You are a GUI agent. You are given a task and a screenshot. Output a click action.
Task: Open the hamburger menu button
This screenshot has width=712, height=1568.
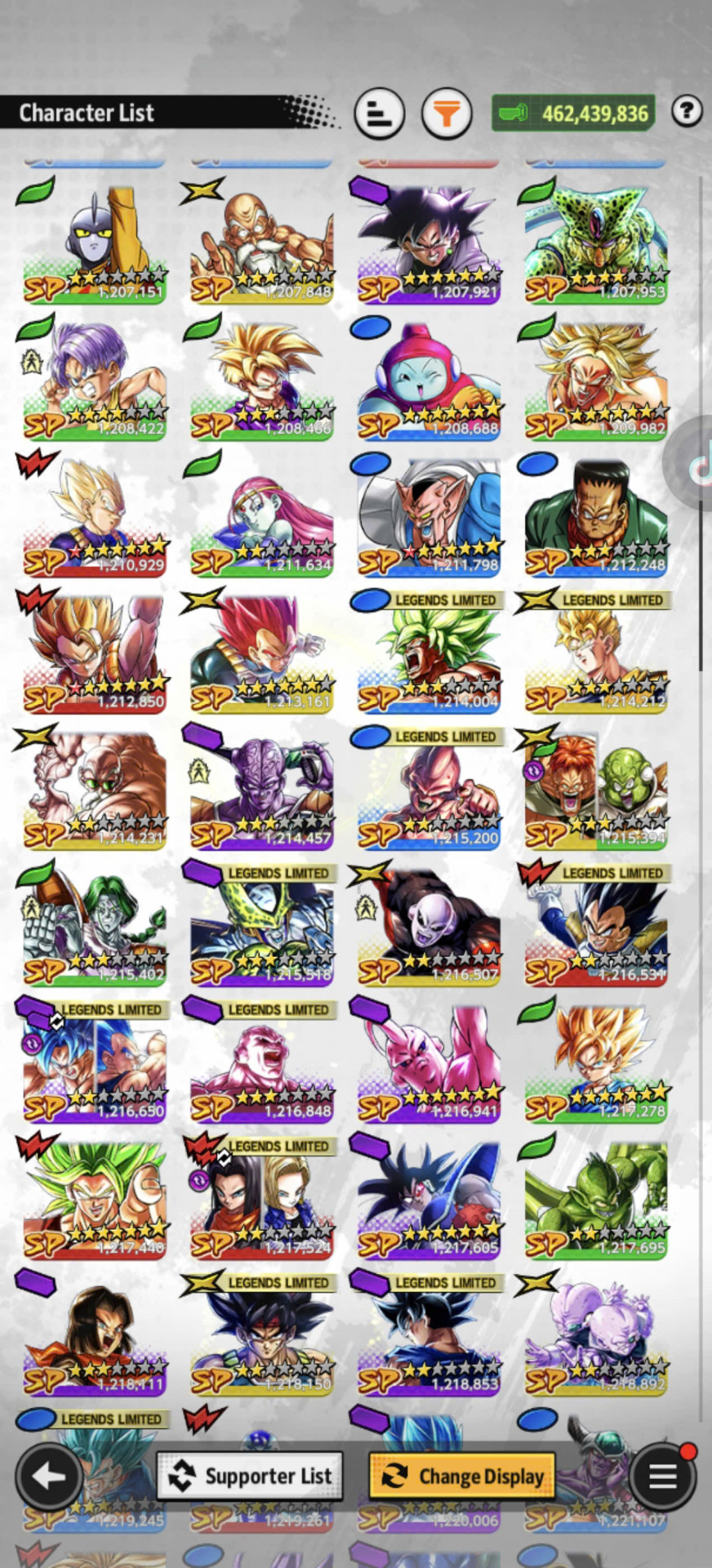[662, 1476]
